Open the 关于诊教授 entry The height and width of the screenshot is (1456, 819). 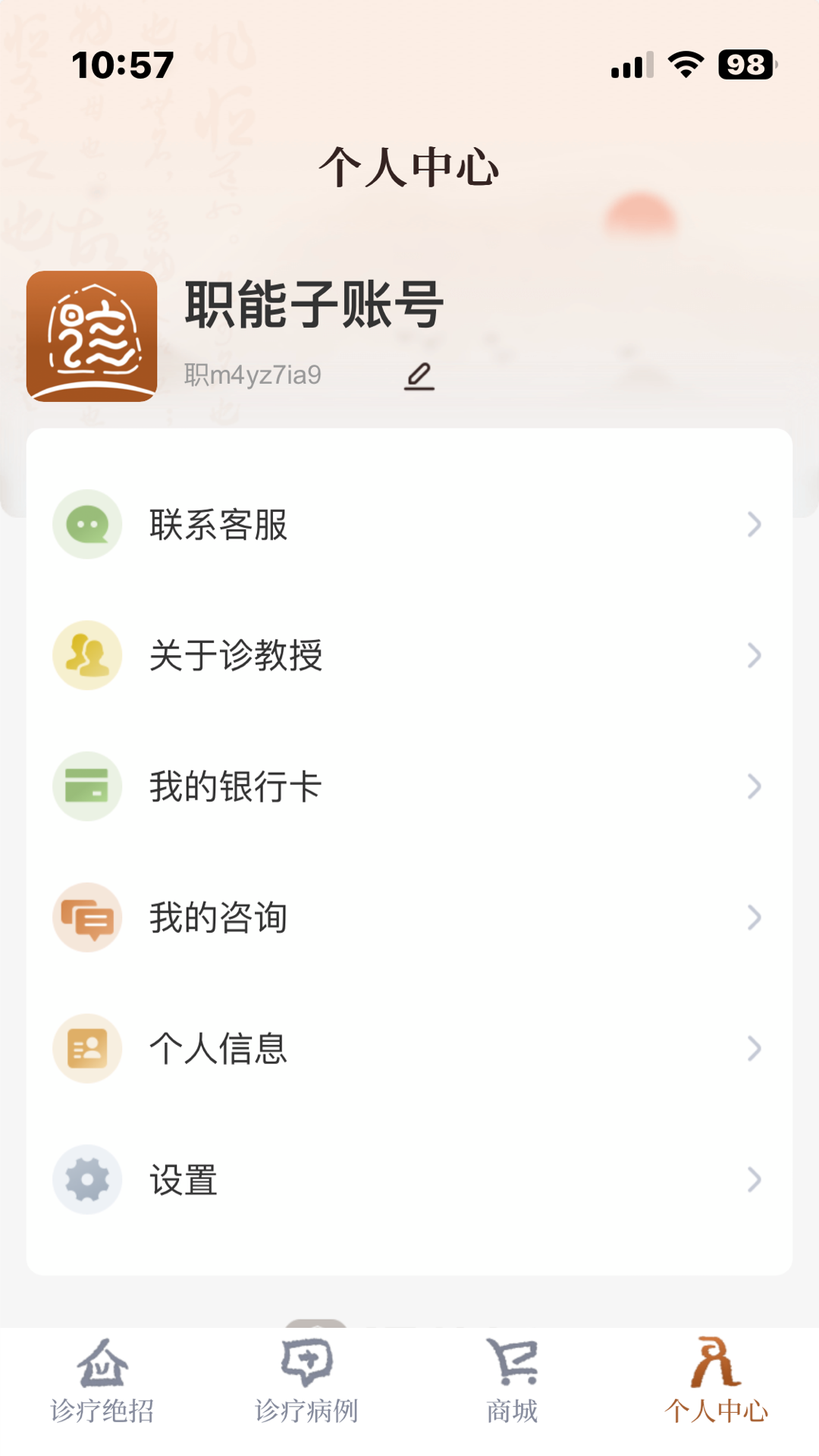[x=236, y=655]
